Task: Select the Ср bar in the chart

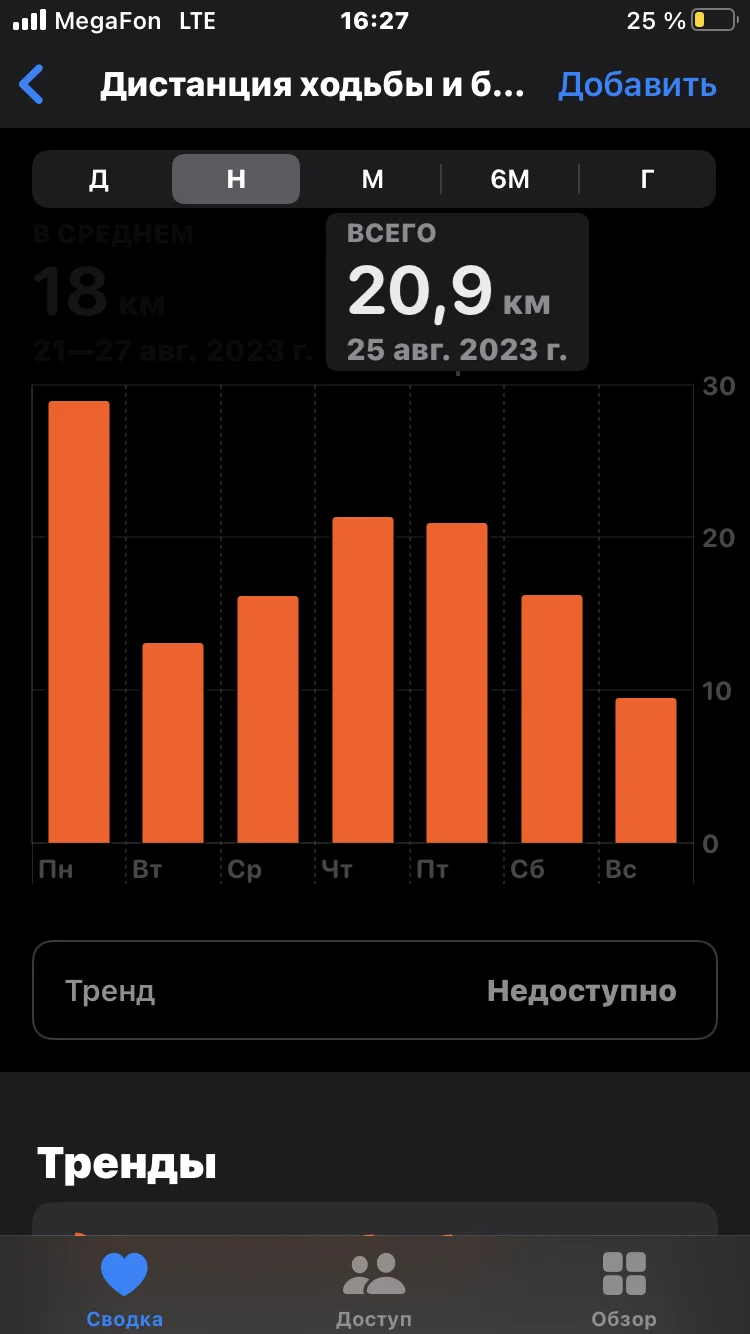Action: (x=267, y=719)
